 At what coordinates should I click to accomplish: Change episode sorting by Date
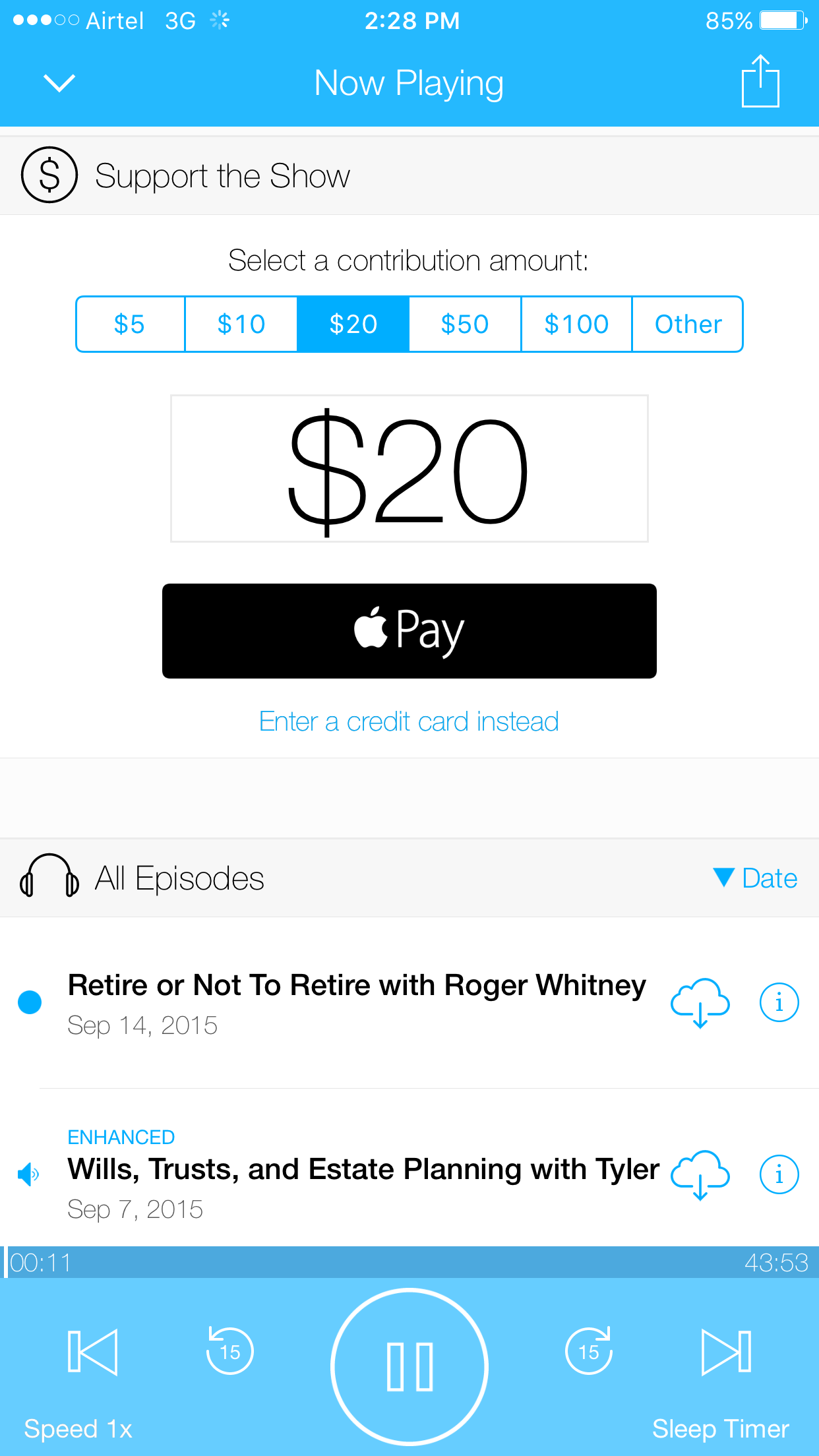tap(756, 878)
